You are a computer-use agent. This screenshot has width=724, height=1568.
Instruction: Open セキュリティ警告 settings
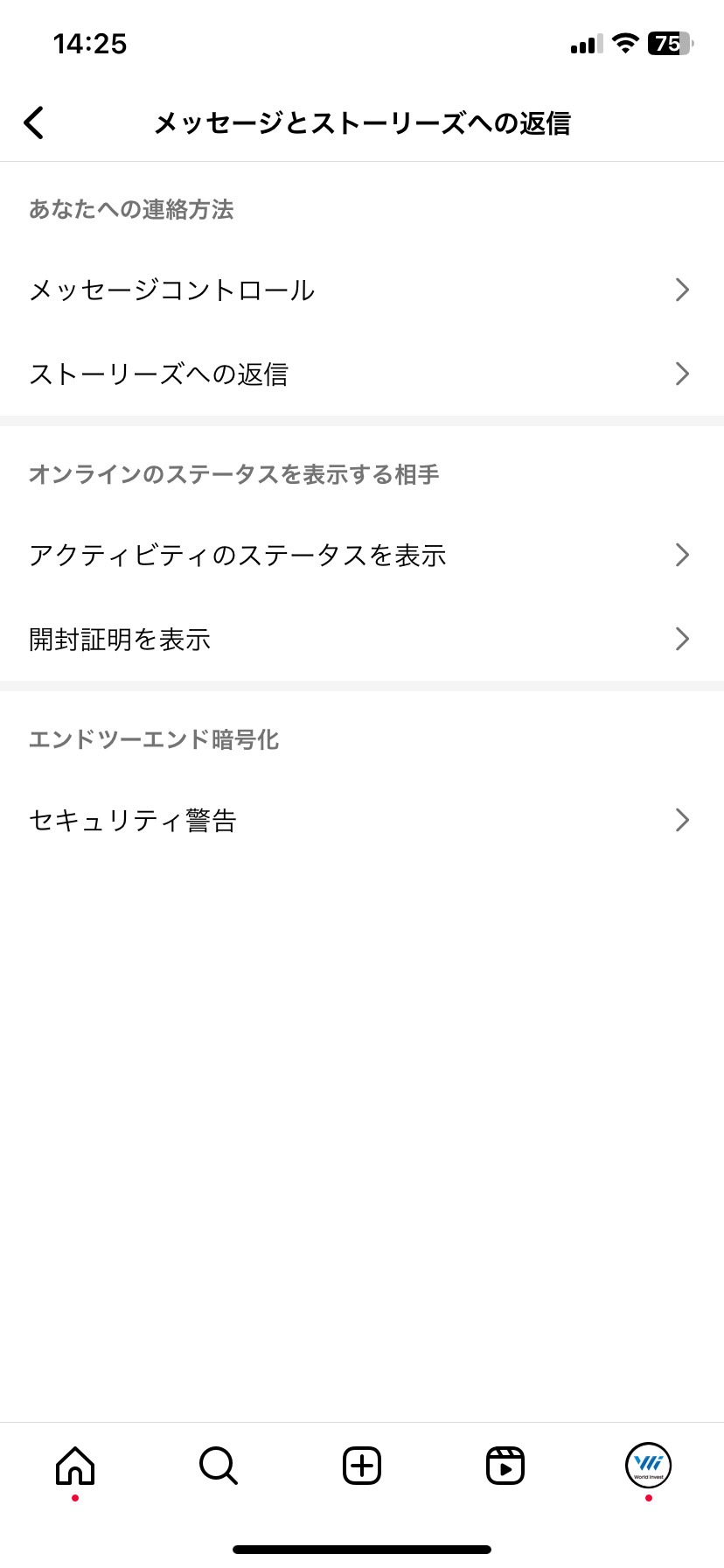click(362, 820)
